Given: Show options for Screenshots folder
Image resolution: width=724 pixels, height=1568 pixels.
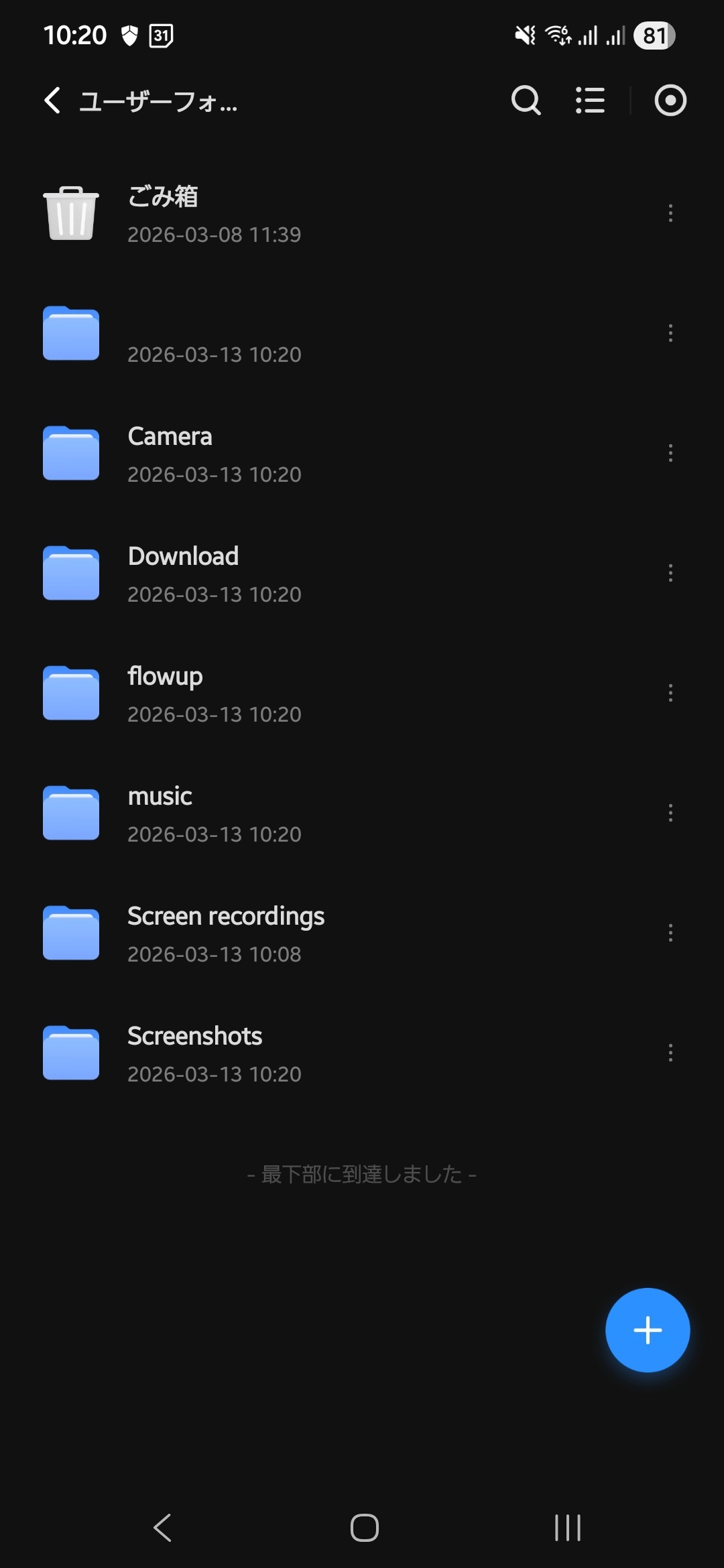Looking at the screenshot, I should tap(670, 1053).
